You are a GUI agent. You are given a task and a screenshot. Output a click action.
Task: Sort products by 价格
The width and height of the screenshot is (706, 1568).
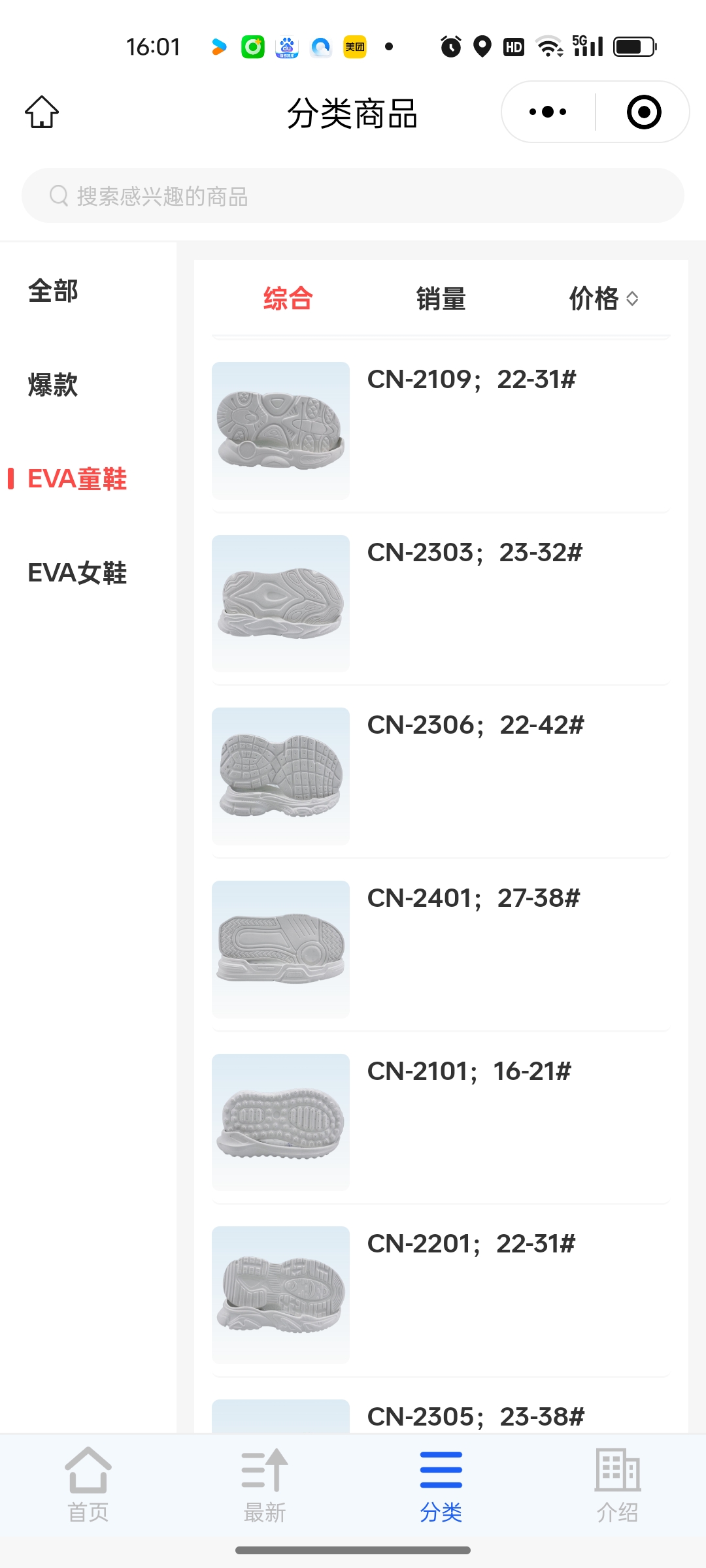[x=603, y=299]
